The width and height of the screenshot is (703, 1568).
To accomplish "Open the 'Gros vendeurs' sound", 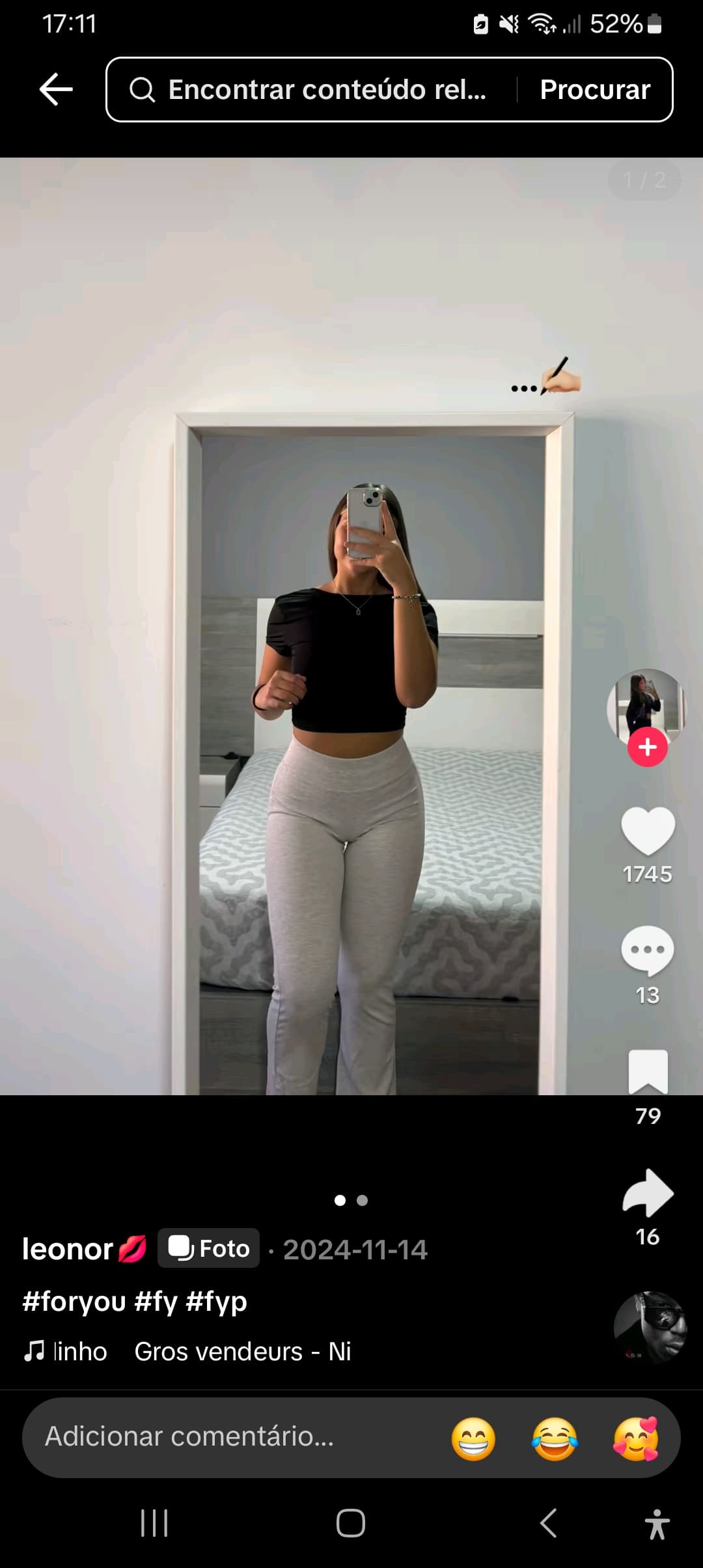I will coord(242,1352).
